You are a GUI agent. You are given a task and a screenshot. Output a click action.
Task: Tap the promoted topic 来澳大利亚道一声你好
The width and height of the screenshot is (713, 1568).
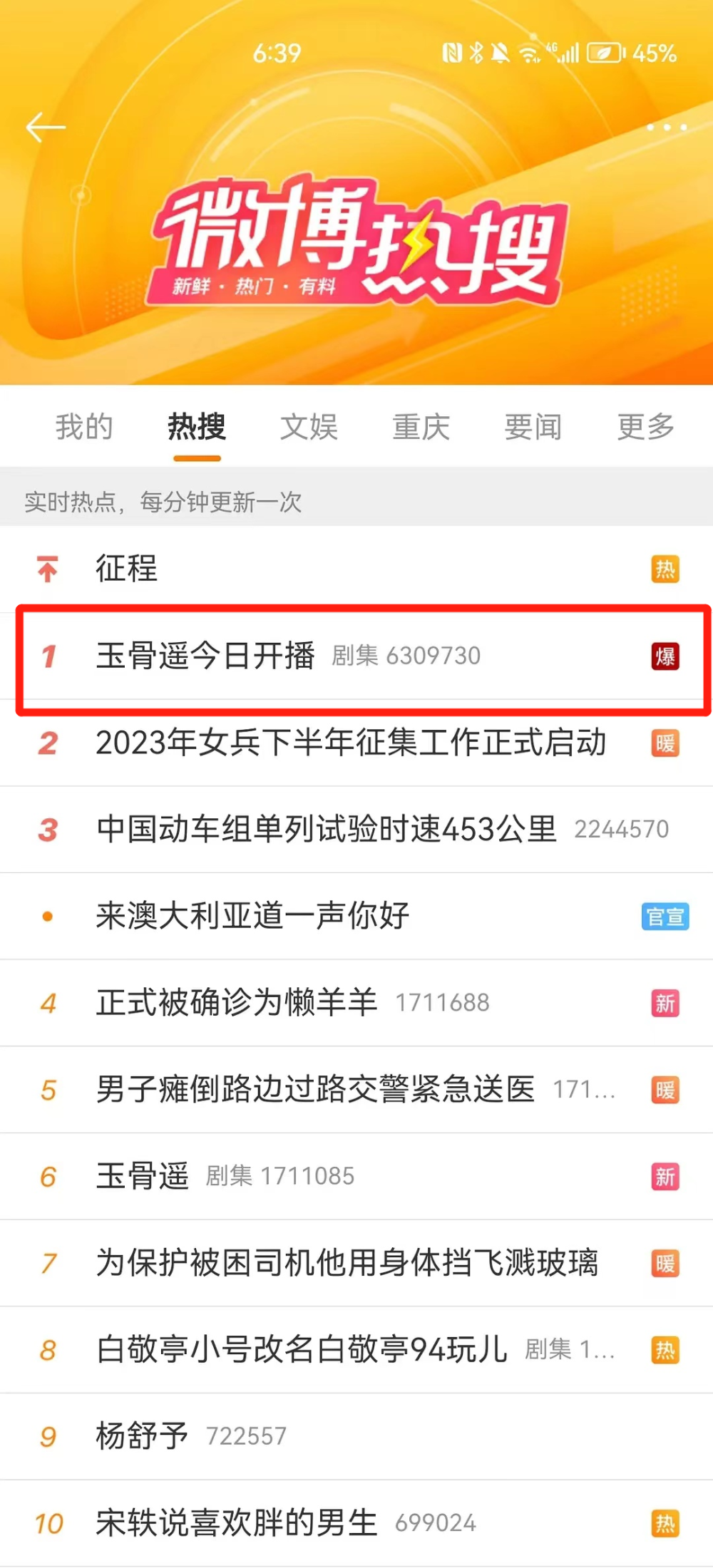pos(252,916)
